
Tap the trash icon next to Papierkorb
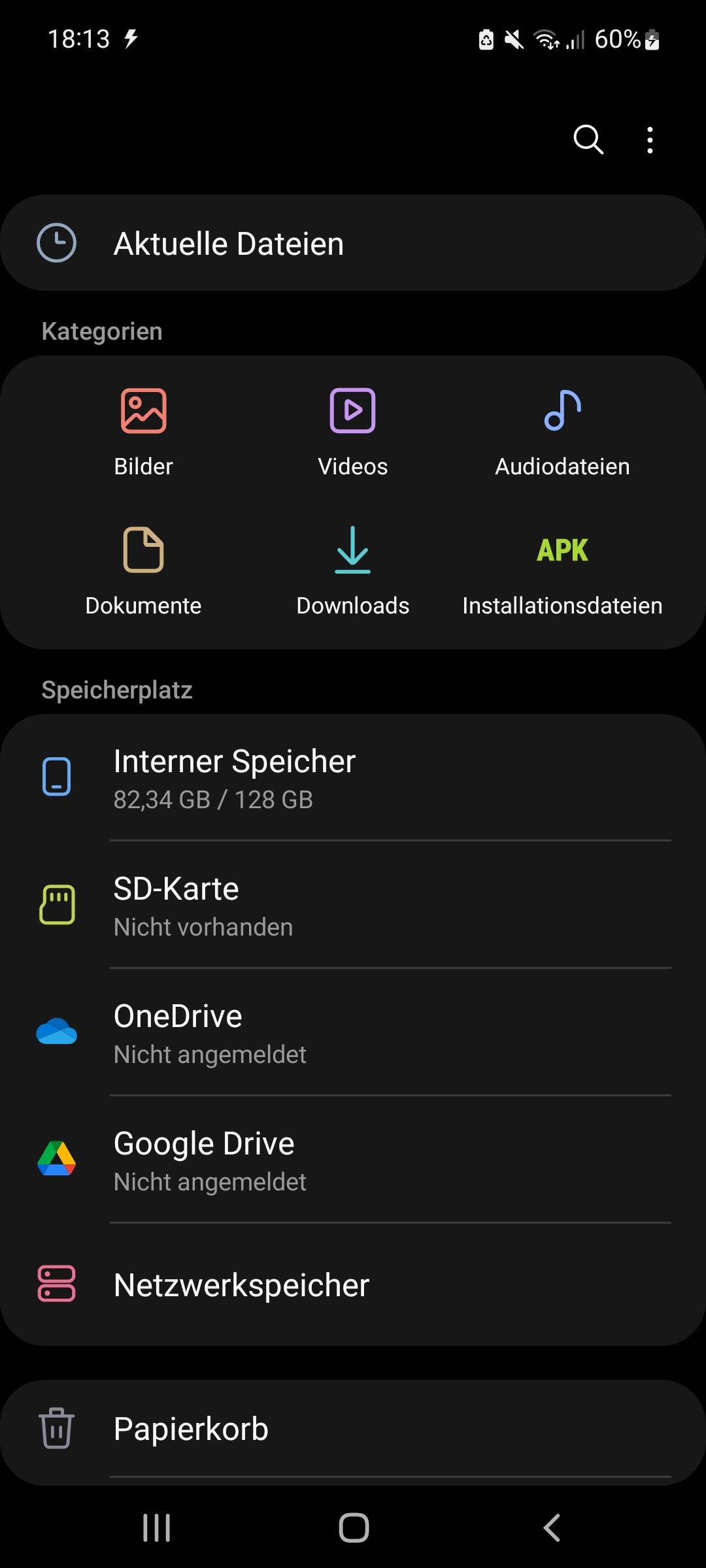[57, 1428]
